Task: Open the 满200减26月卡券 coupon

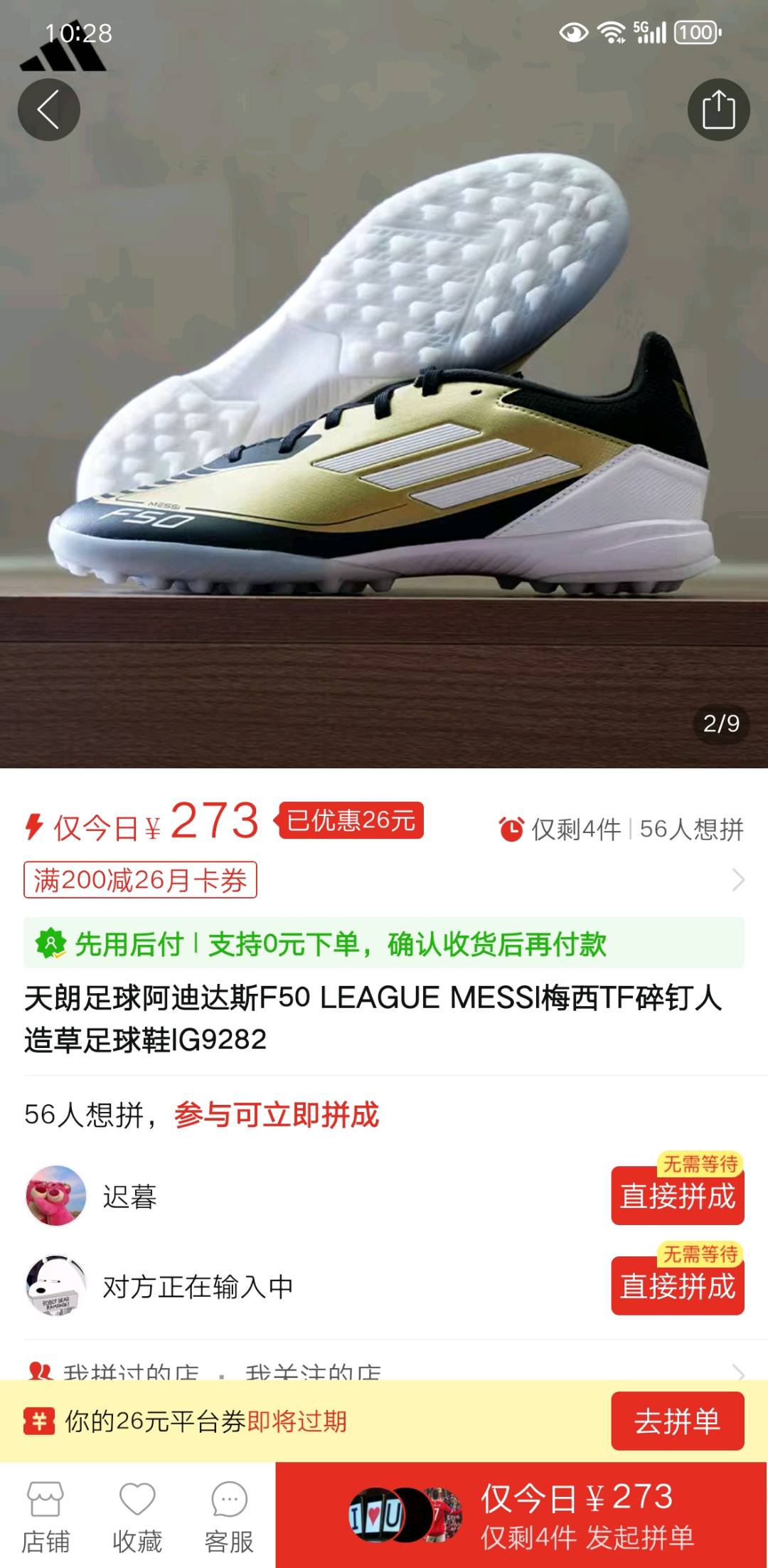Action: pyautogui.click(x=140, y=880)
